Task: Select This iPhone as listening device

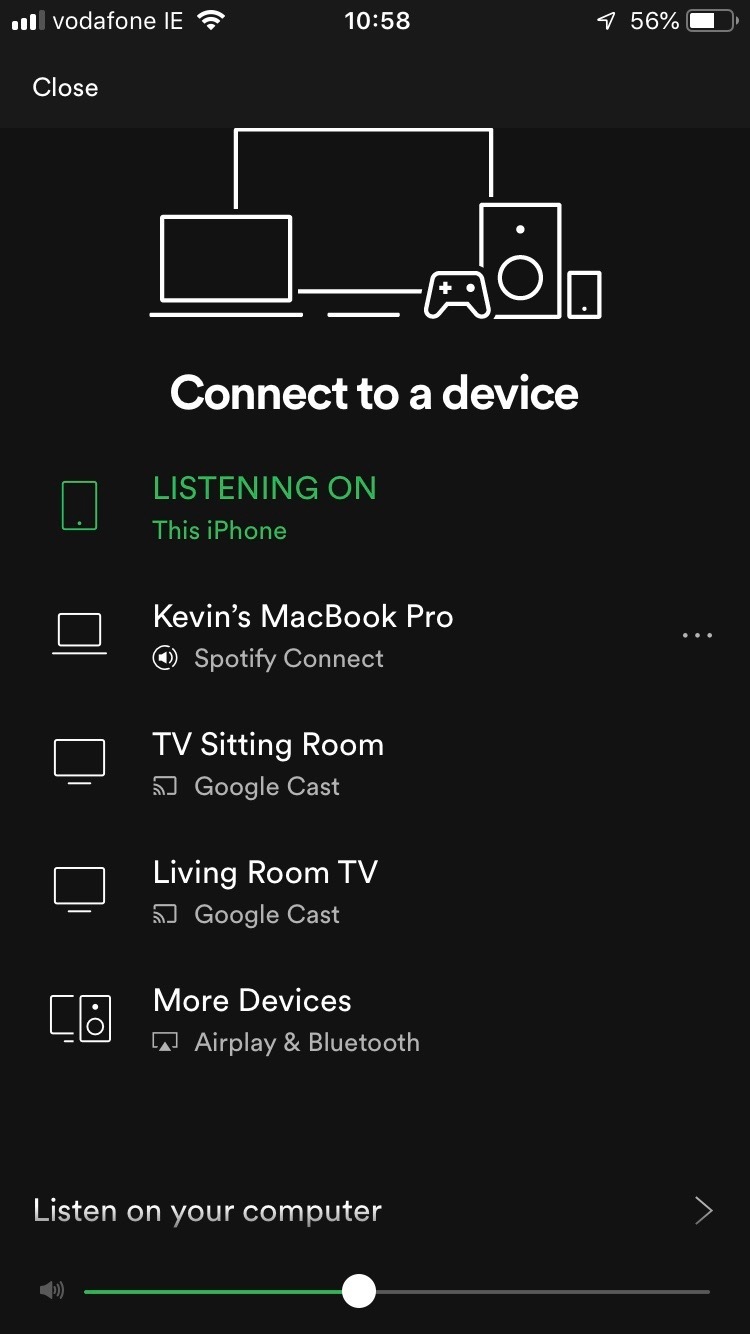Action: point(375,507)
